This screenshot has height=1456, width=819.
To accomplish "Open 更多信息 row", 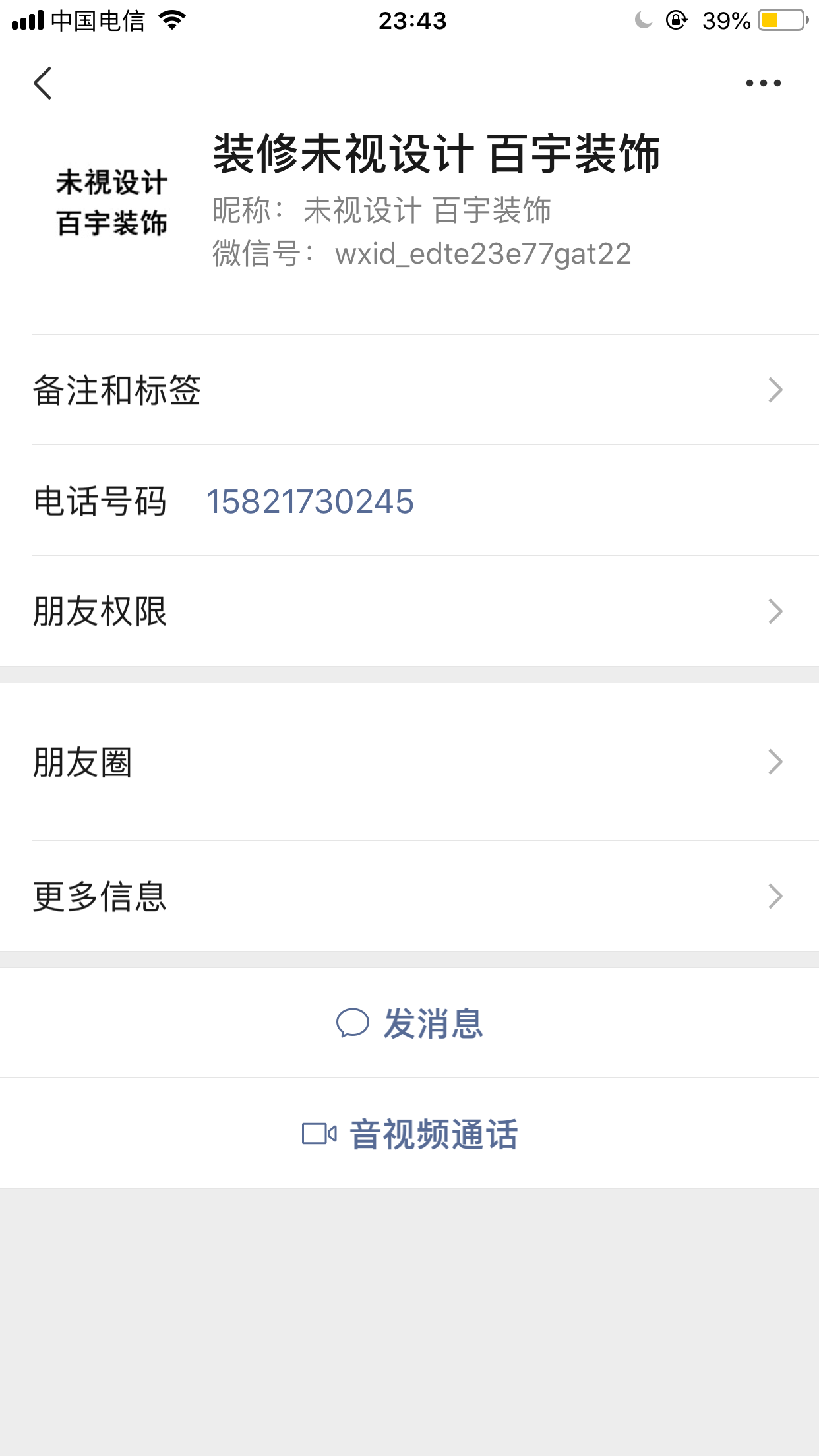I will click(409, 896).
